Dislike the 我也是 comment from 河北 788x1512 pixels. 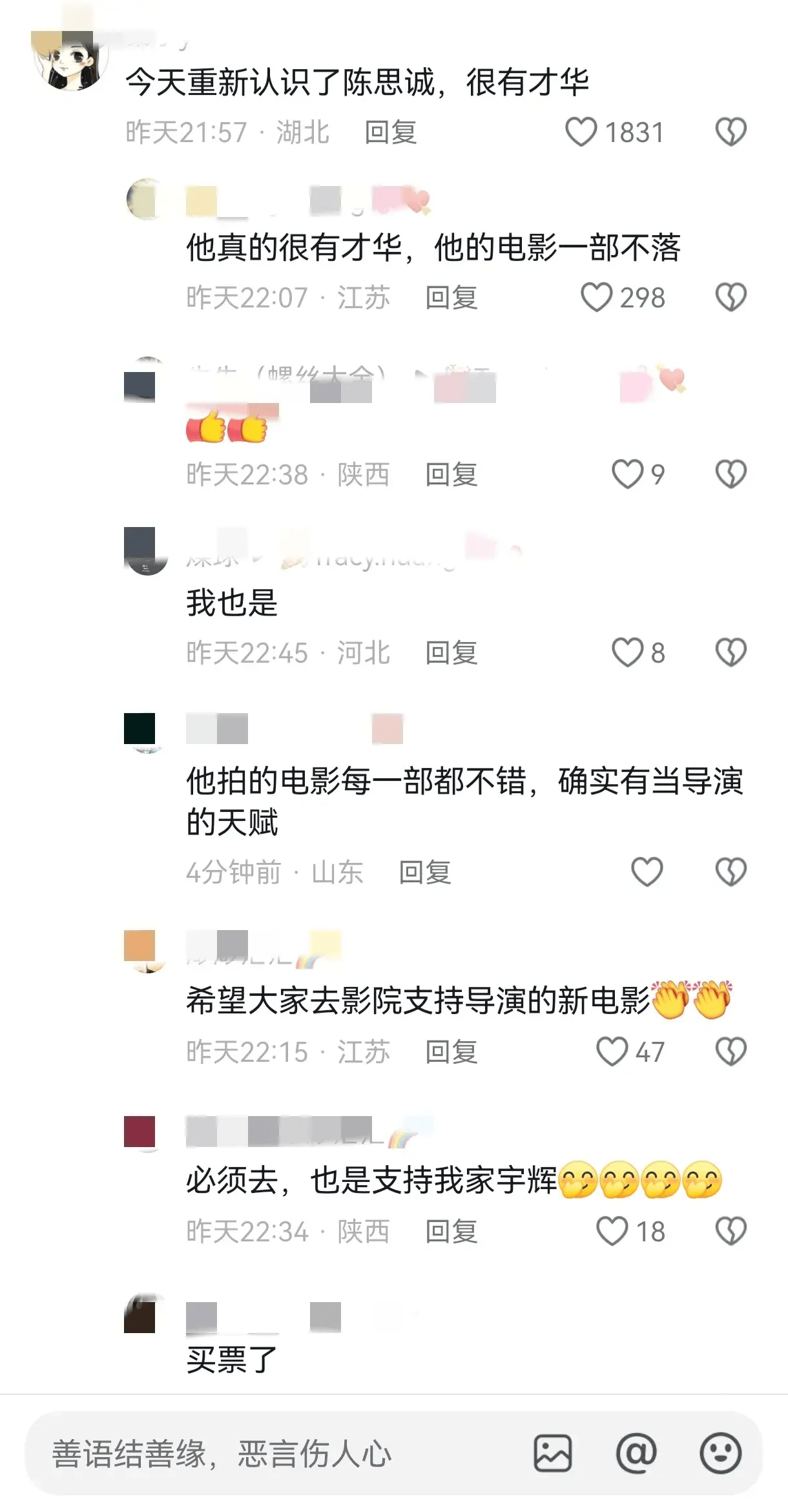coord(731,653)
